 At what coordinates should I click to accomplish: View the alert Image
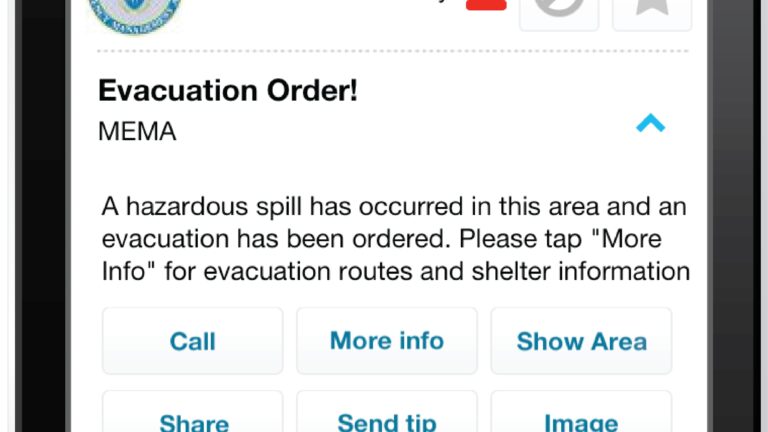[581, 418]
